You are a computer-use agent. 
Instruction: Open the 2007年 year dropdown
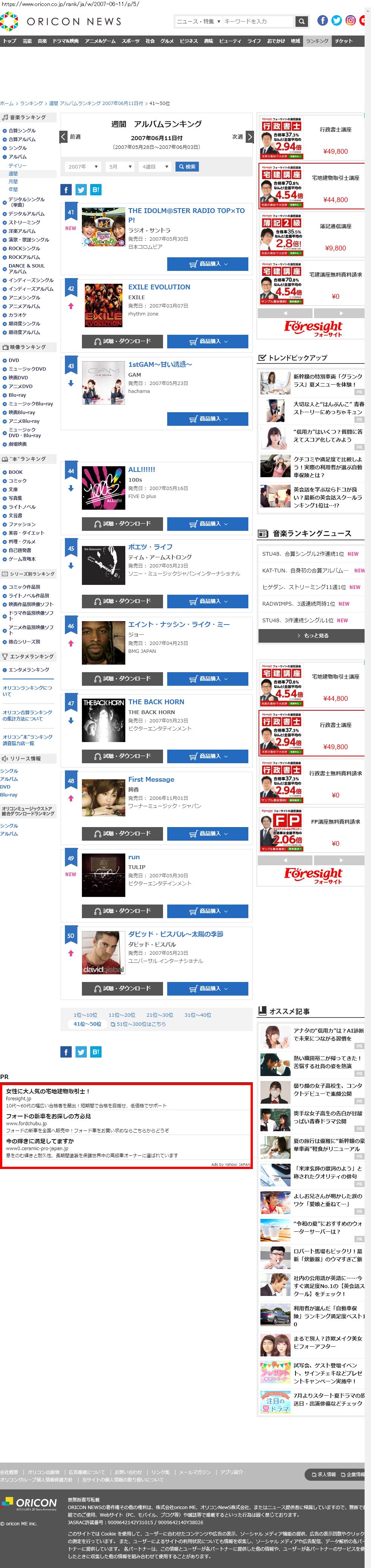82,167
